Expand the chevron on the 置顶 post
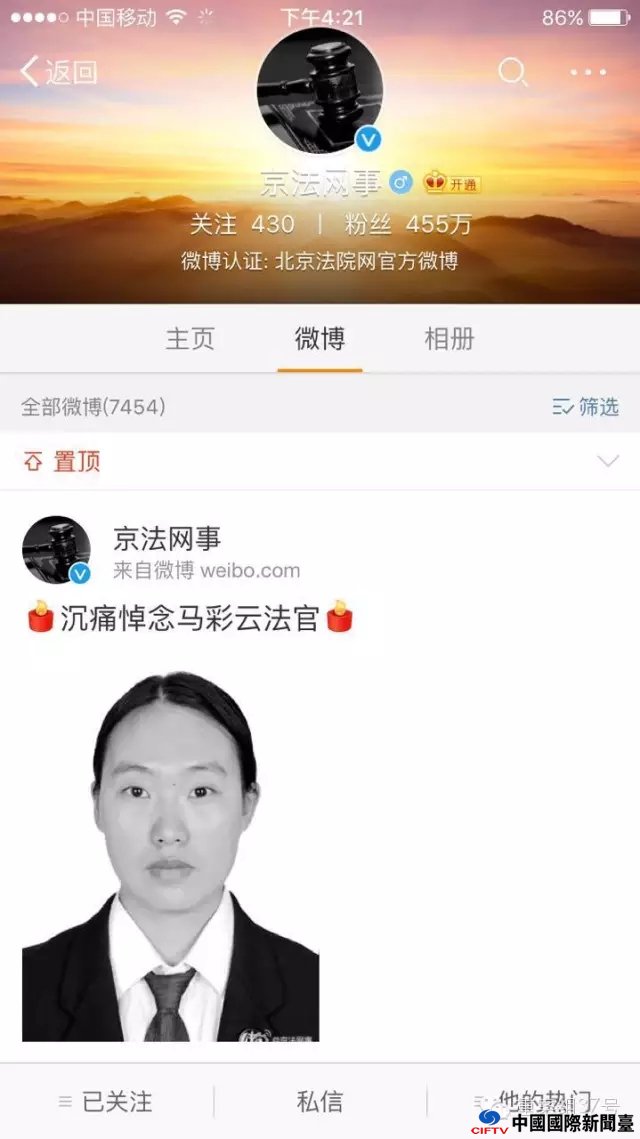This screenshot has height=1139, width=640. (x=607, y=461)
